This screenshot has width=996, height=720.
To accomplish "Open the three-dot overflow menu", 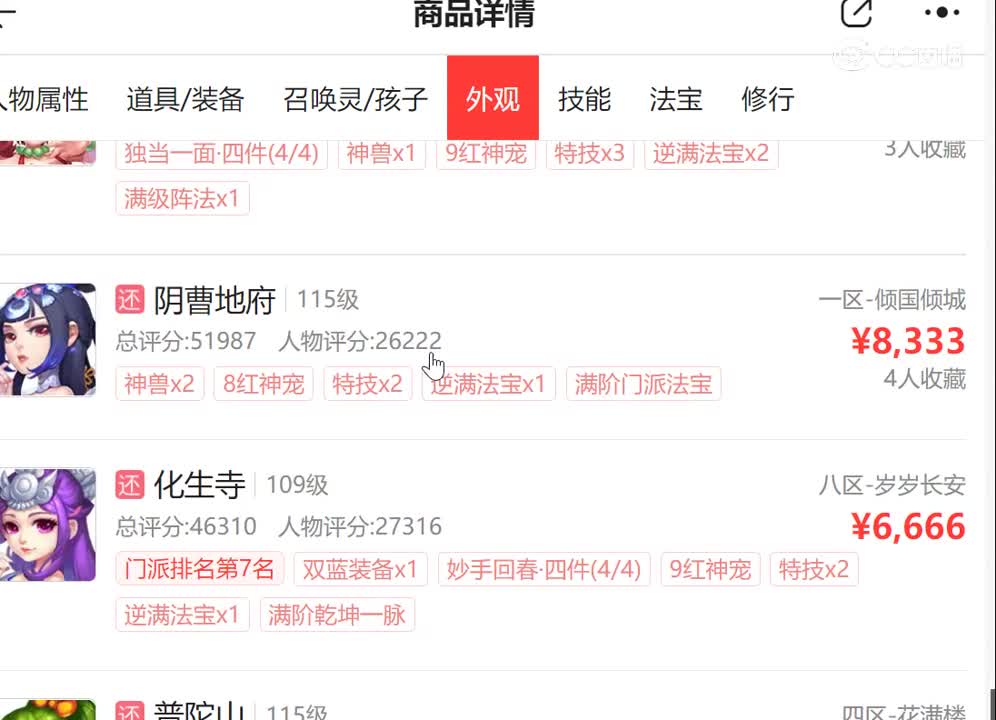I will tap(941, 14).
